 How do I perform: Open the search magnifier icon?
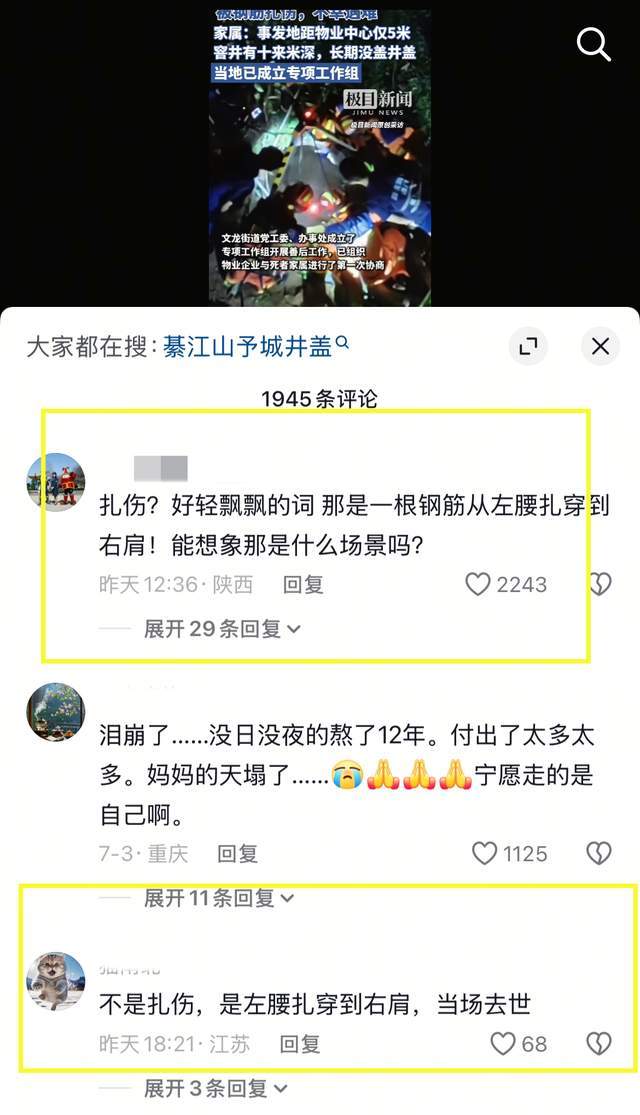click(594, 44)
